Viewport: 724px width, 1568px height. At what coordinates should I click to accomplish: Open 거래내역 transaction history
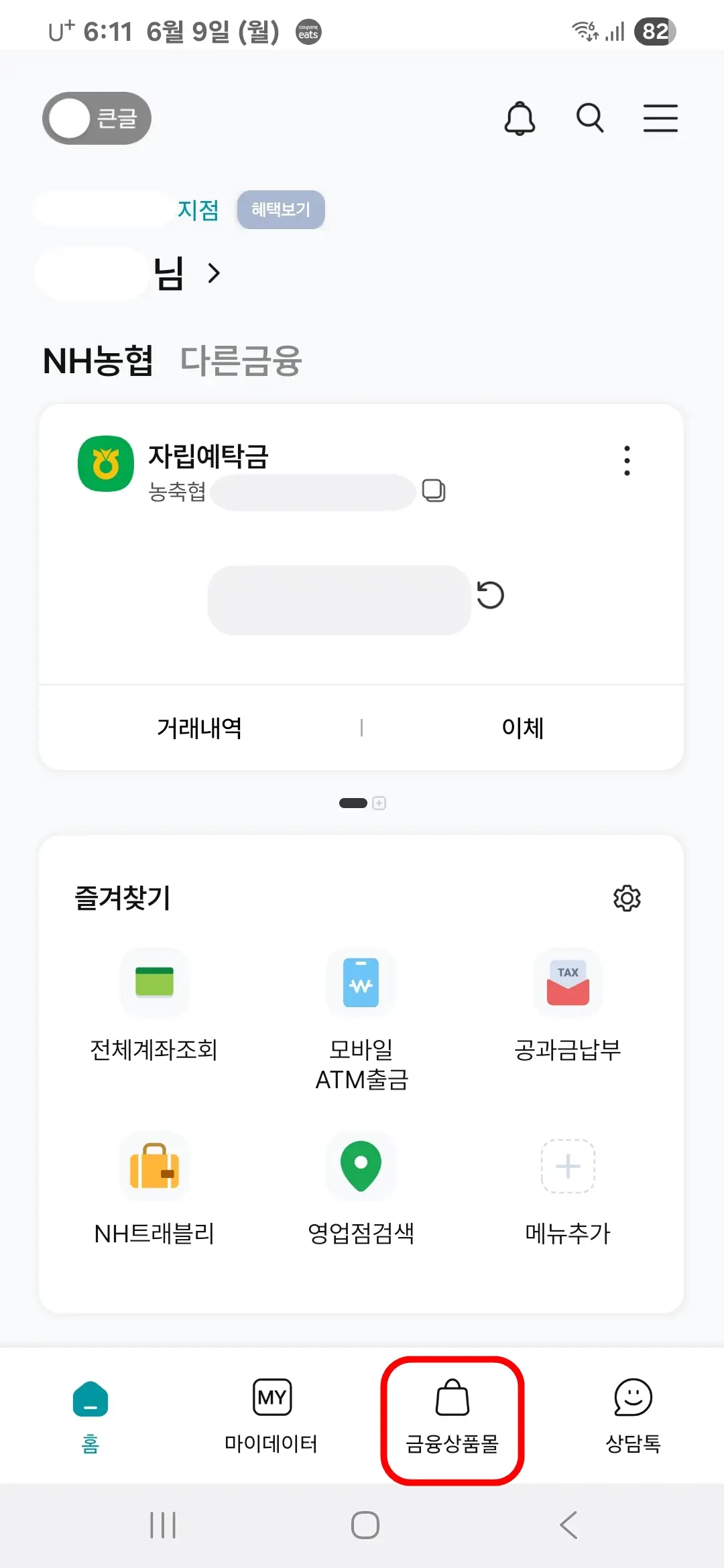200,727
